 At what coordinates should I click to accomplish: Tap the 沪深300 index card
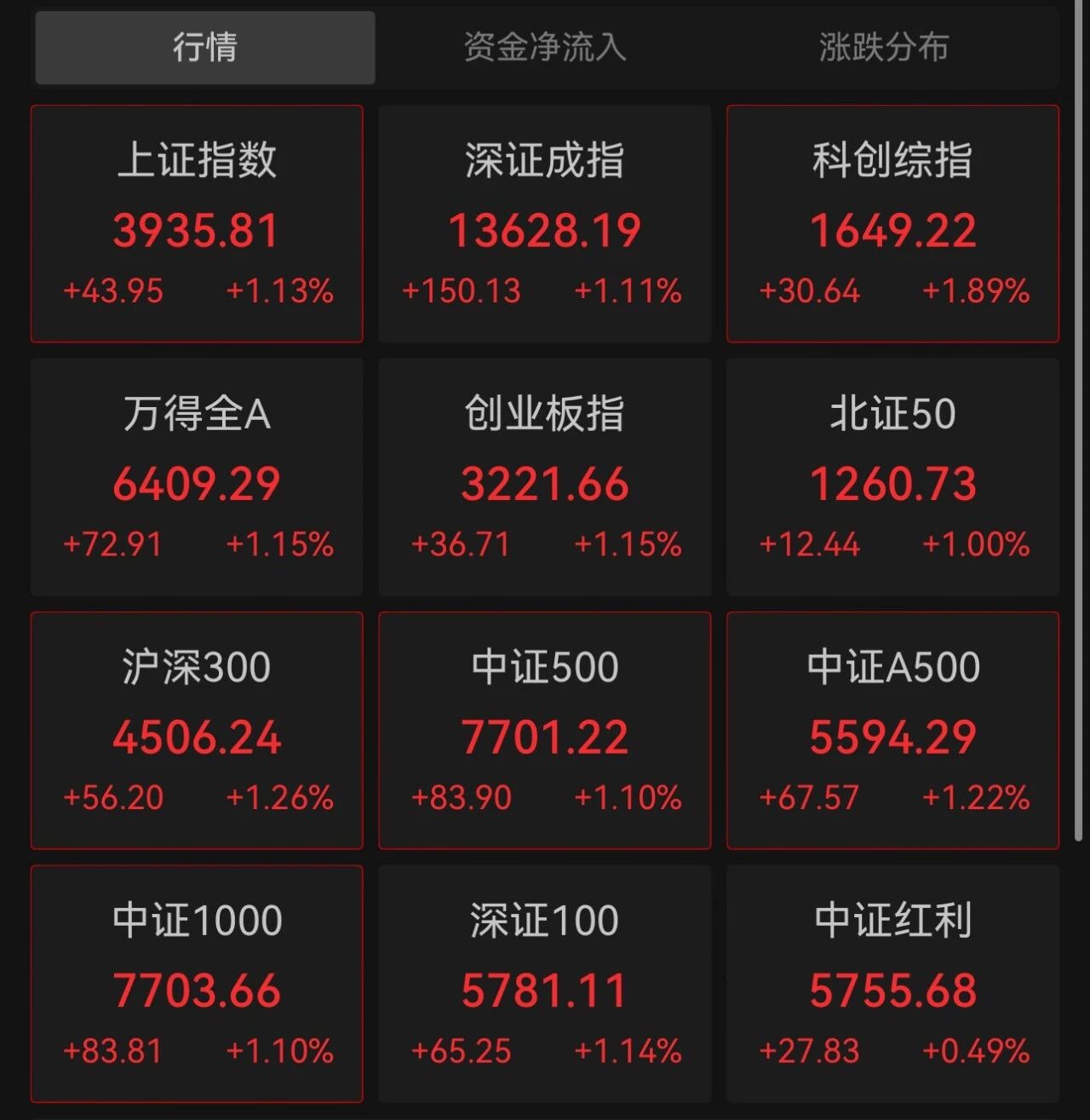pos(197,731)
